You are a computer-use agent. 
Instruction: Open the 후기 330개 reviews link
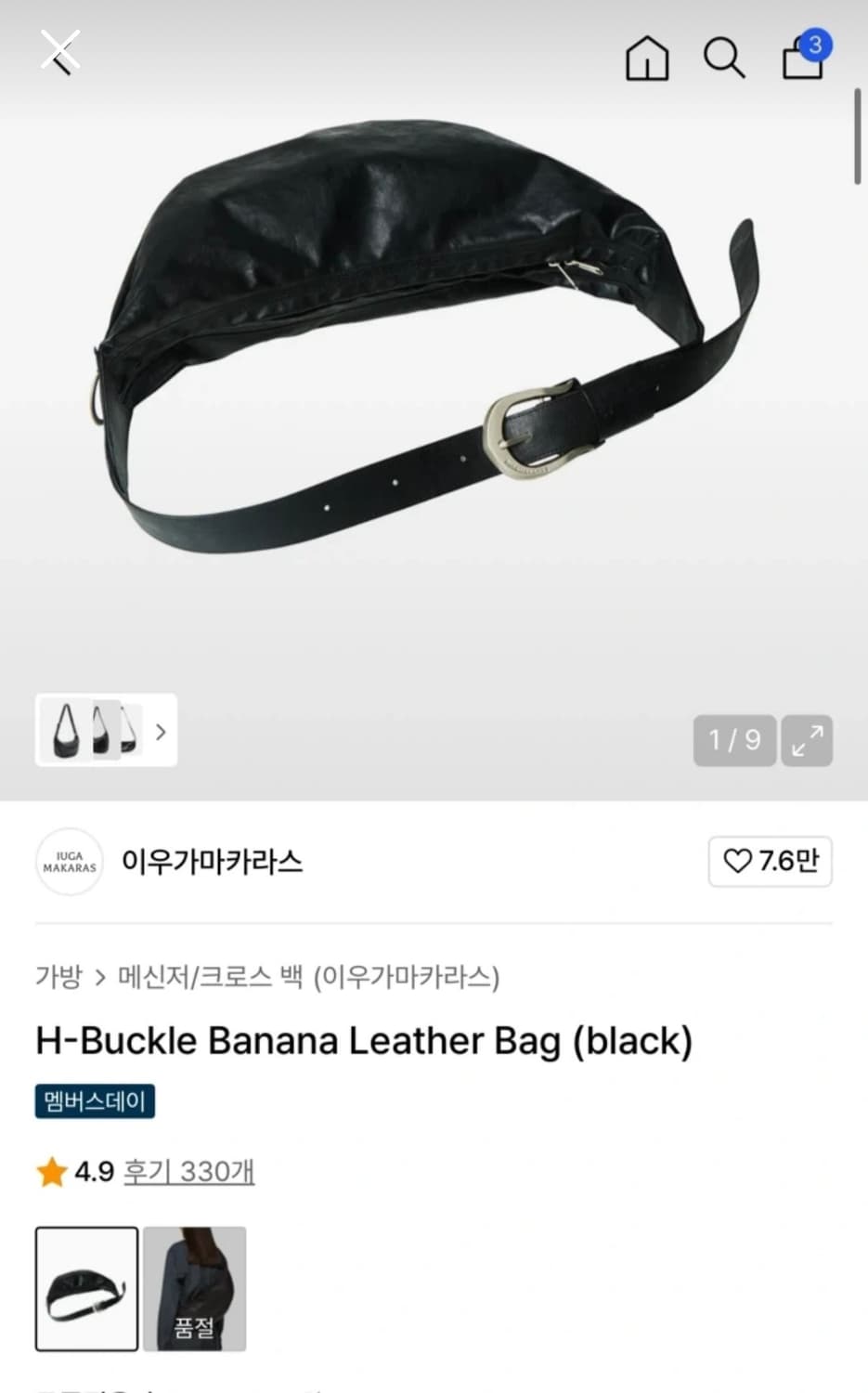189,1171
